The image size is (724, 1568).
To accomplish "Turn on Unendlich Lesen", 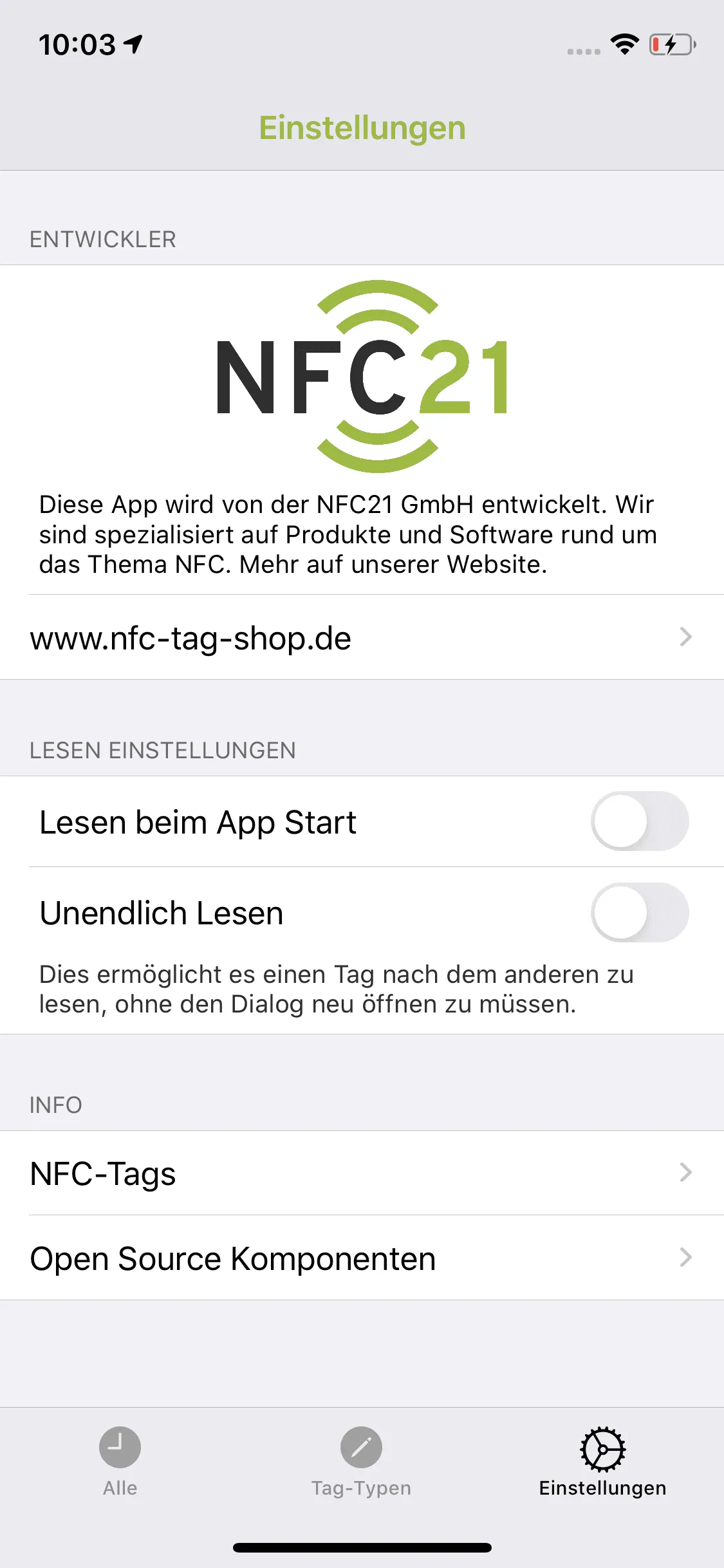I will 639,913.
